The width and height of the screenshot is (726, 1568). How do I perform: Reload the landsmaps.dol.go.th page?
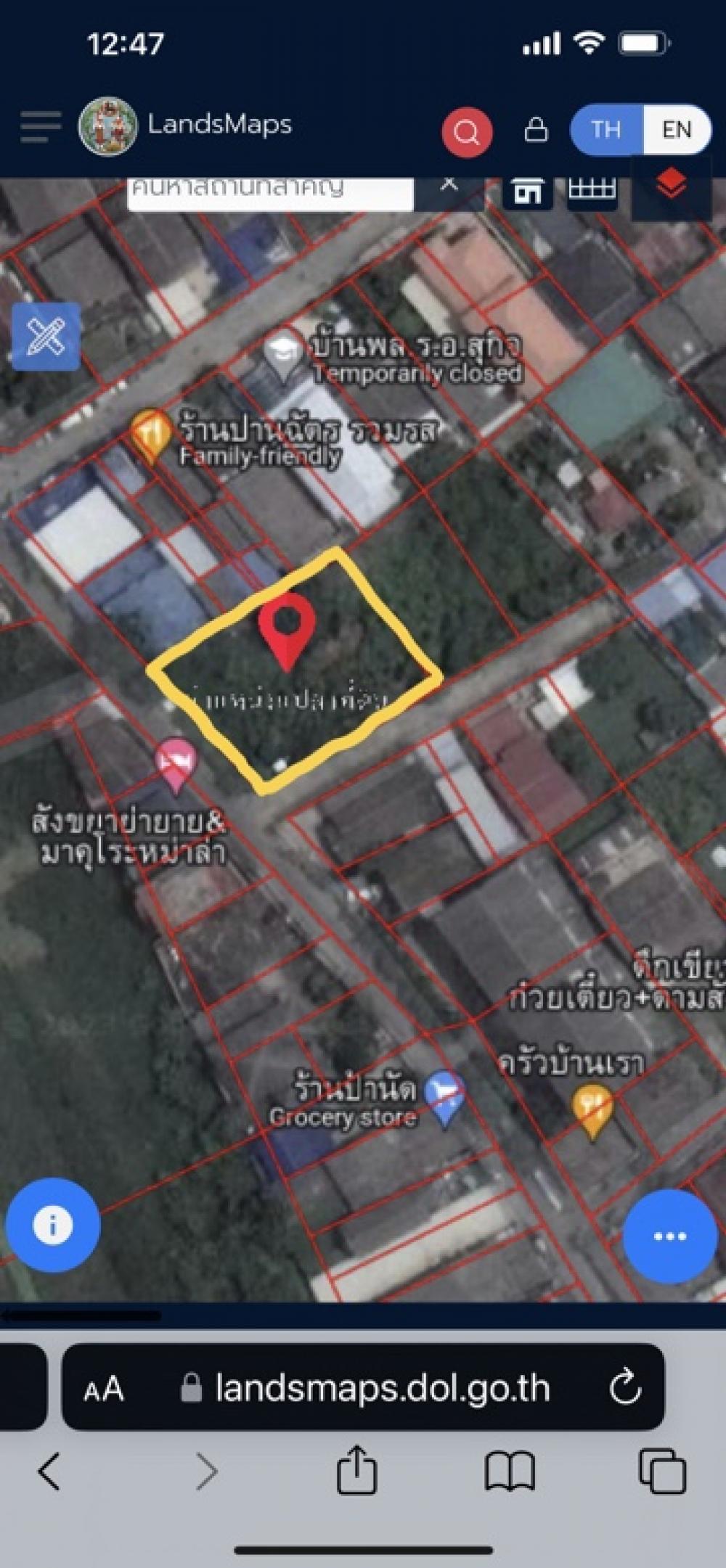(625, 1387)
